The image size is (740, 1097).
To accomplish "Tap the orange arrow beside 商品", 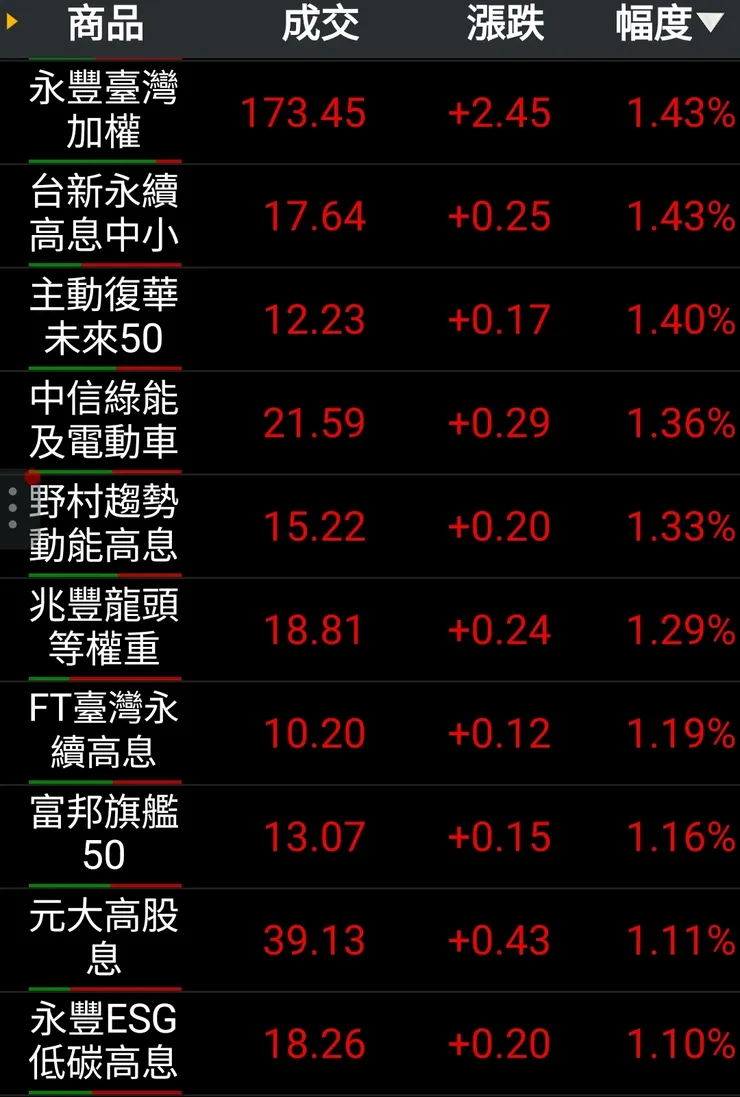I will pos(12,21).
